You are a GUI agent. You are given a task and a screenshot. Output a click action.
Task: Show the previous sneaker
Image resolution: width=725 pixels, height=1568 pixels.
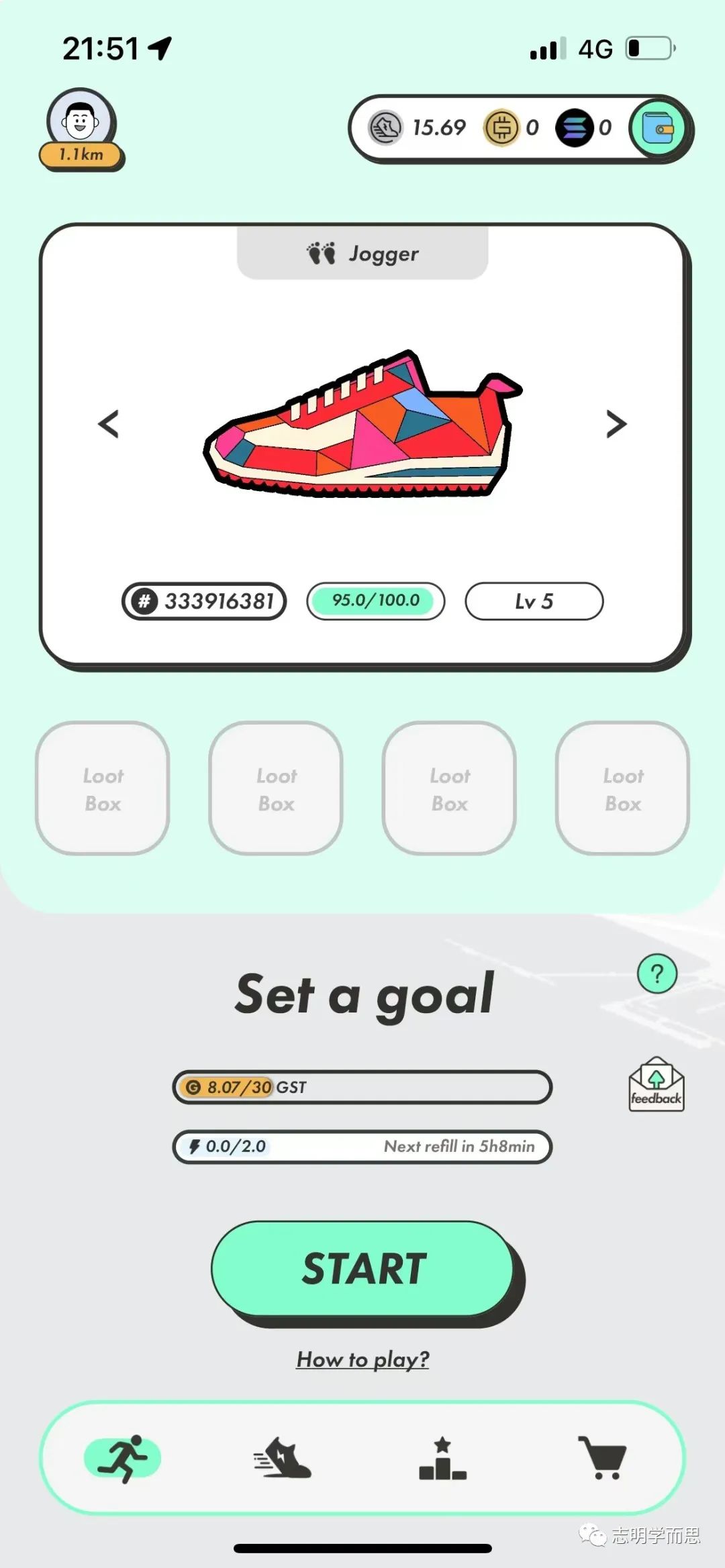pos(109,424)
